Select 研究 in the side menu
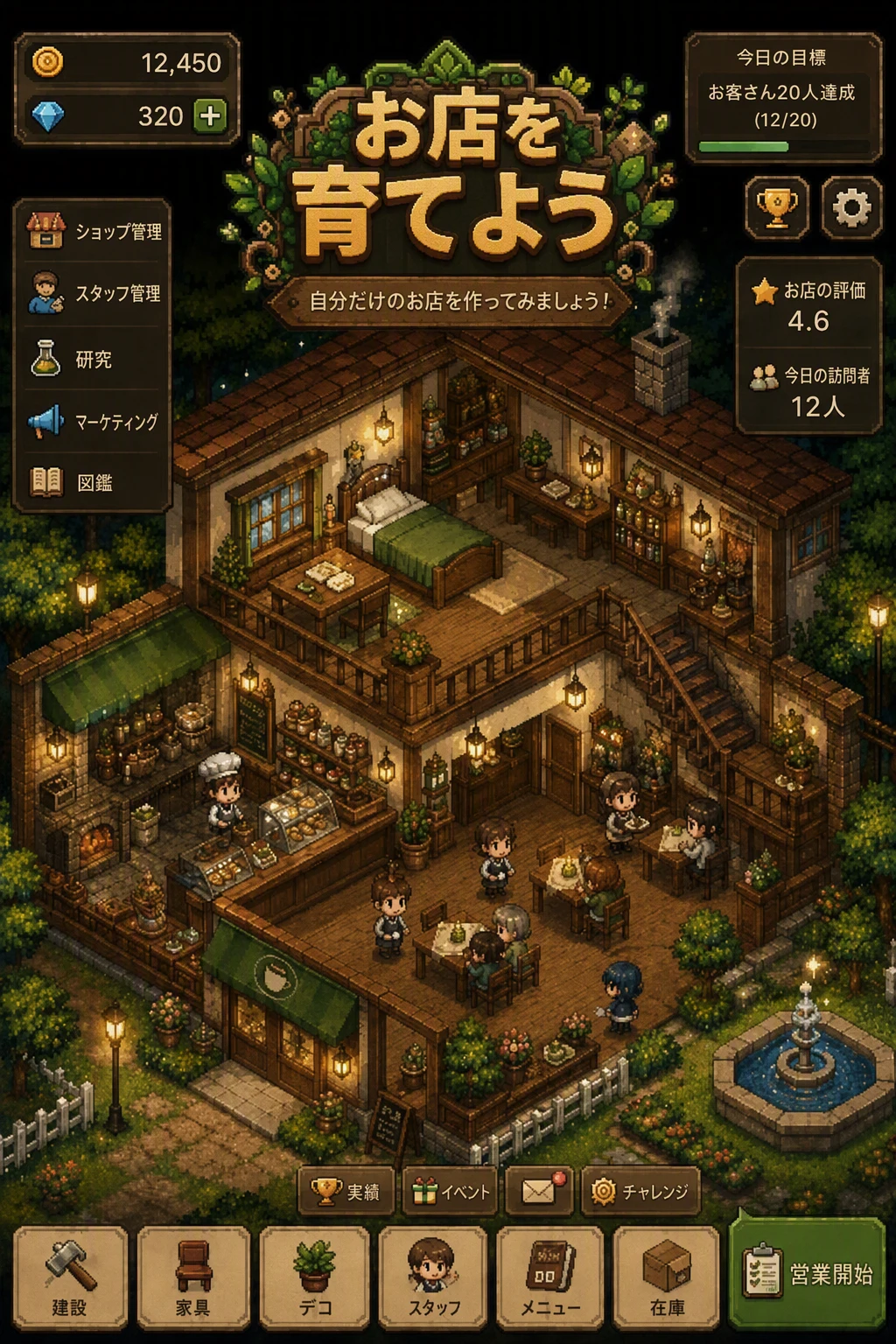 (93, 359)
